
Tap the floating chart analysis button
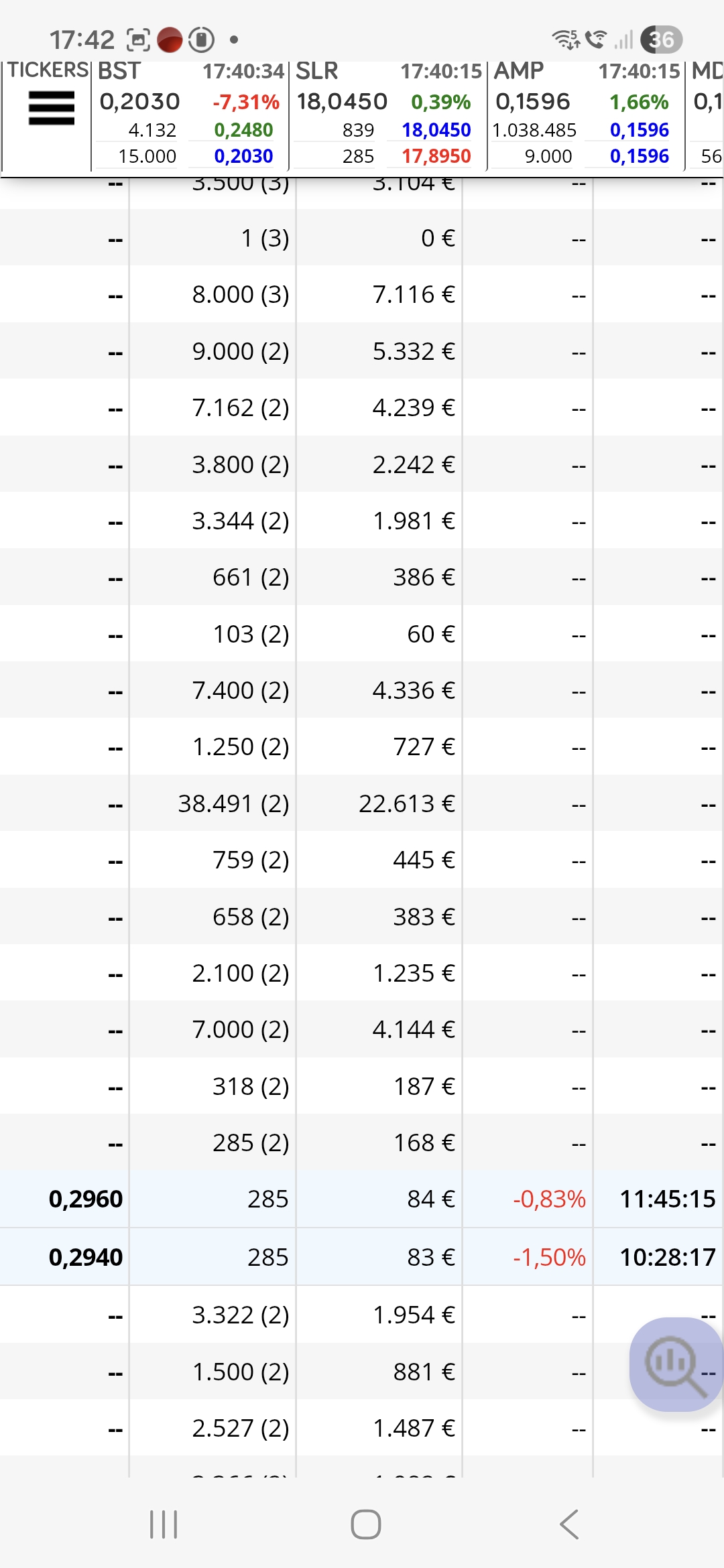[x=674, y=1364]
